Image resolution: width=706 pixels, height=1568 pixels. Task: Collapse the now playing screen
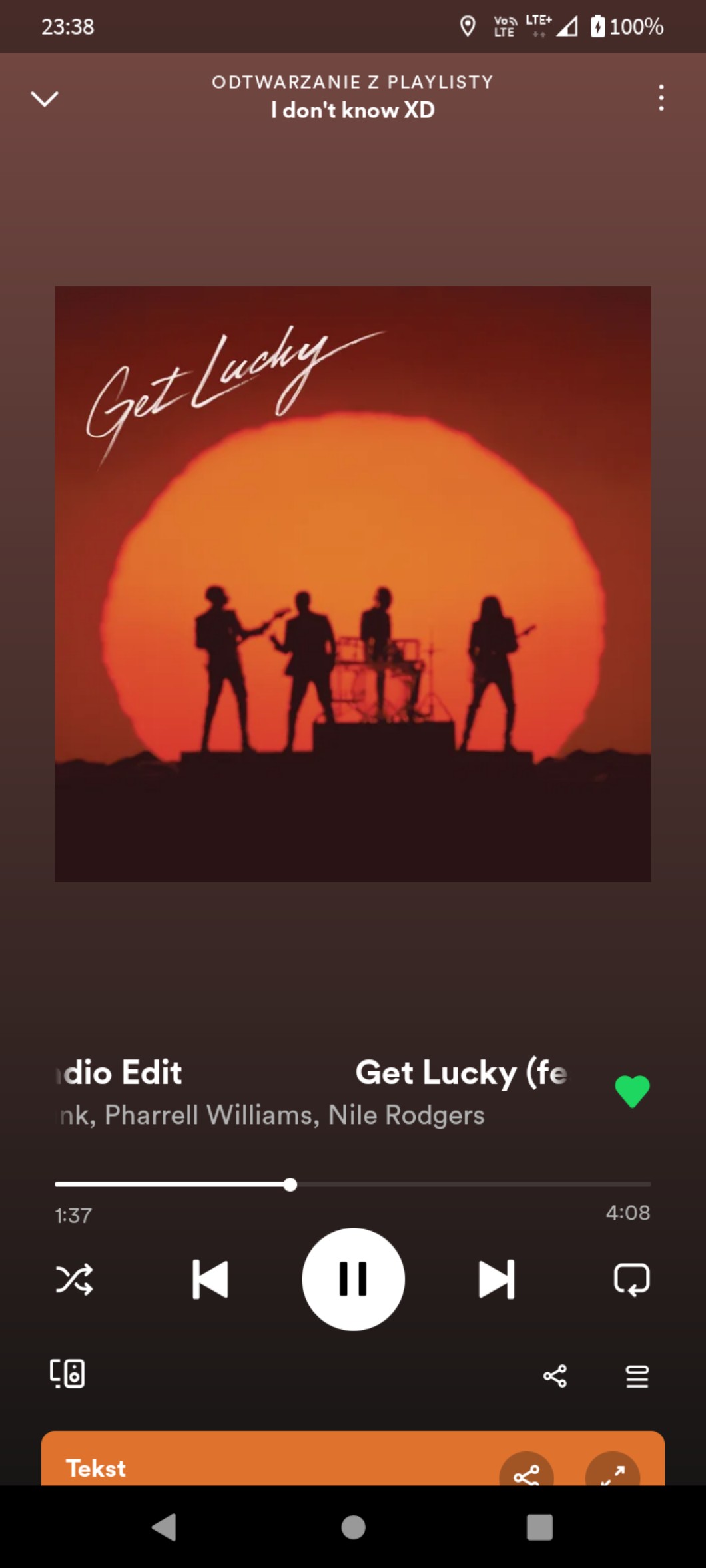tap(45, 99)
